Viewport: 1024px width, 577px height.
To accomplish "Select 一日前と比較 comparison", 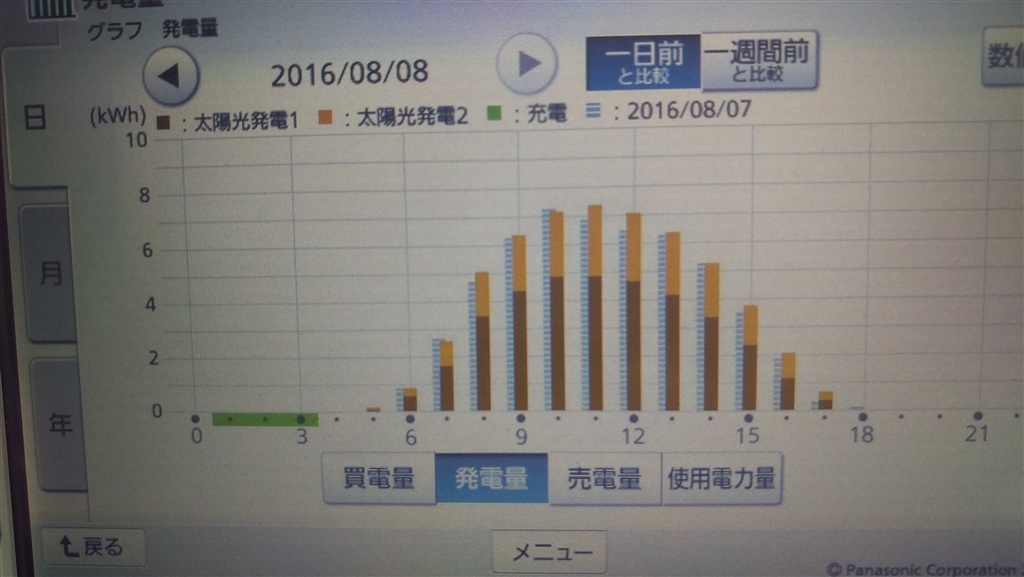I will tap(643, 62).
